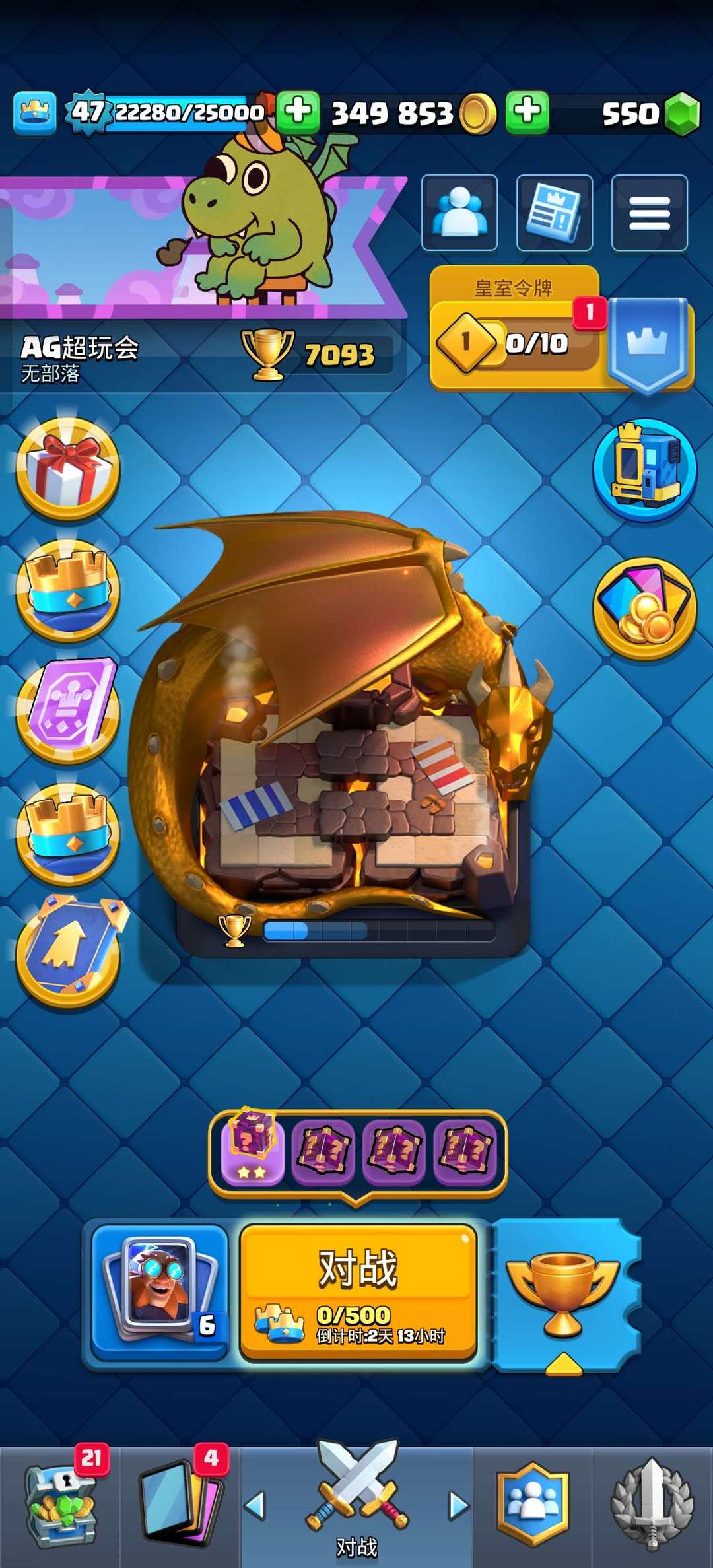Open the friends icon
Image resolution: width=713 pixels, height=1568 pixels.
459,213
